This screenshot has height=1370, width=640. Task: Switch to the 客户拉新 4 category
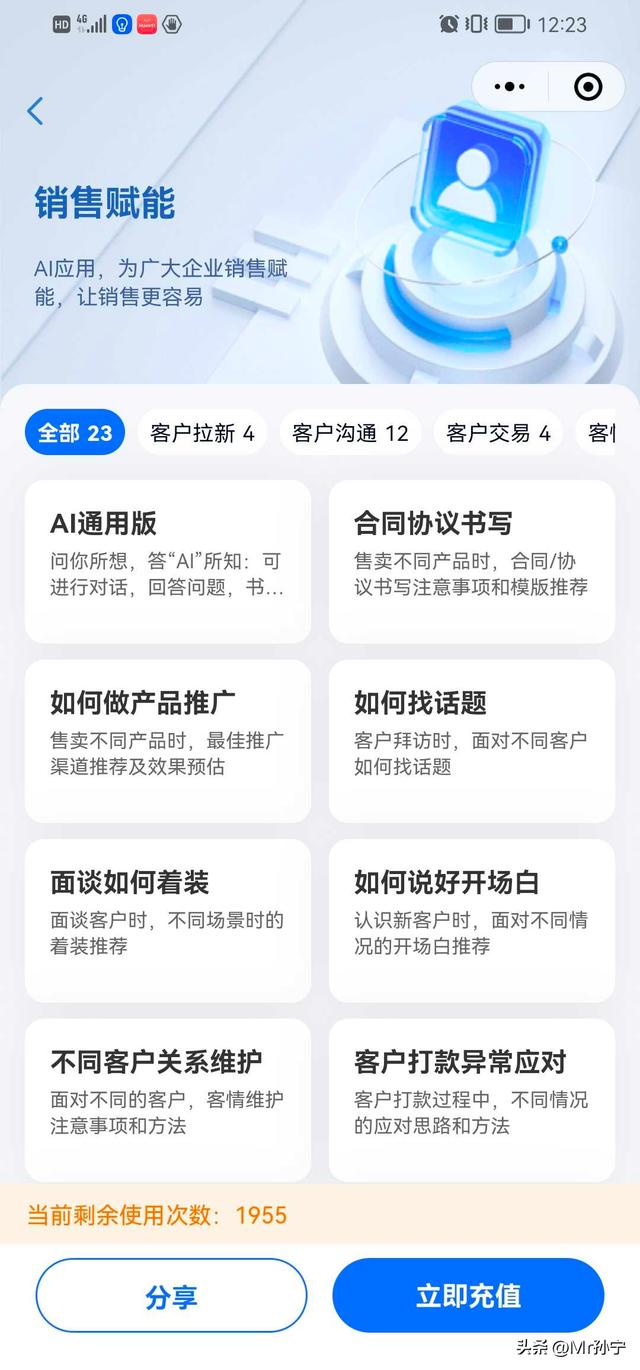pyautogui.click(x=202, y=433)
